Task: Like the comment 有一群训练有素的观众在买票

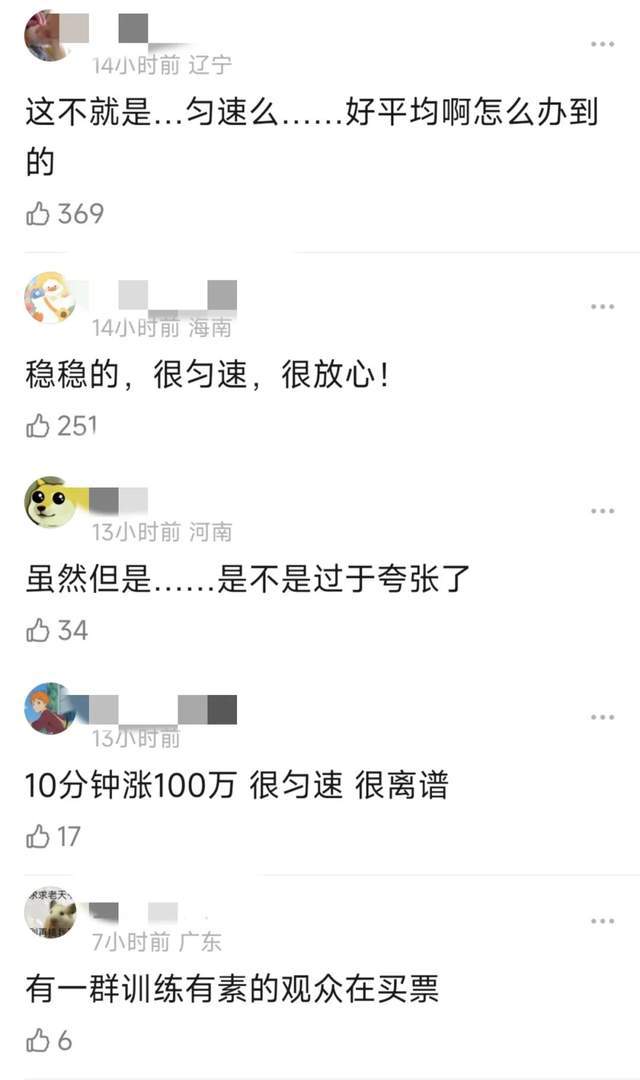Action: (x=38, y=1040)
